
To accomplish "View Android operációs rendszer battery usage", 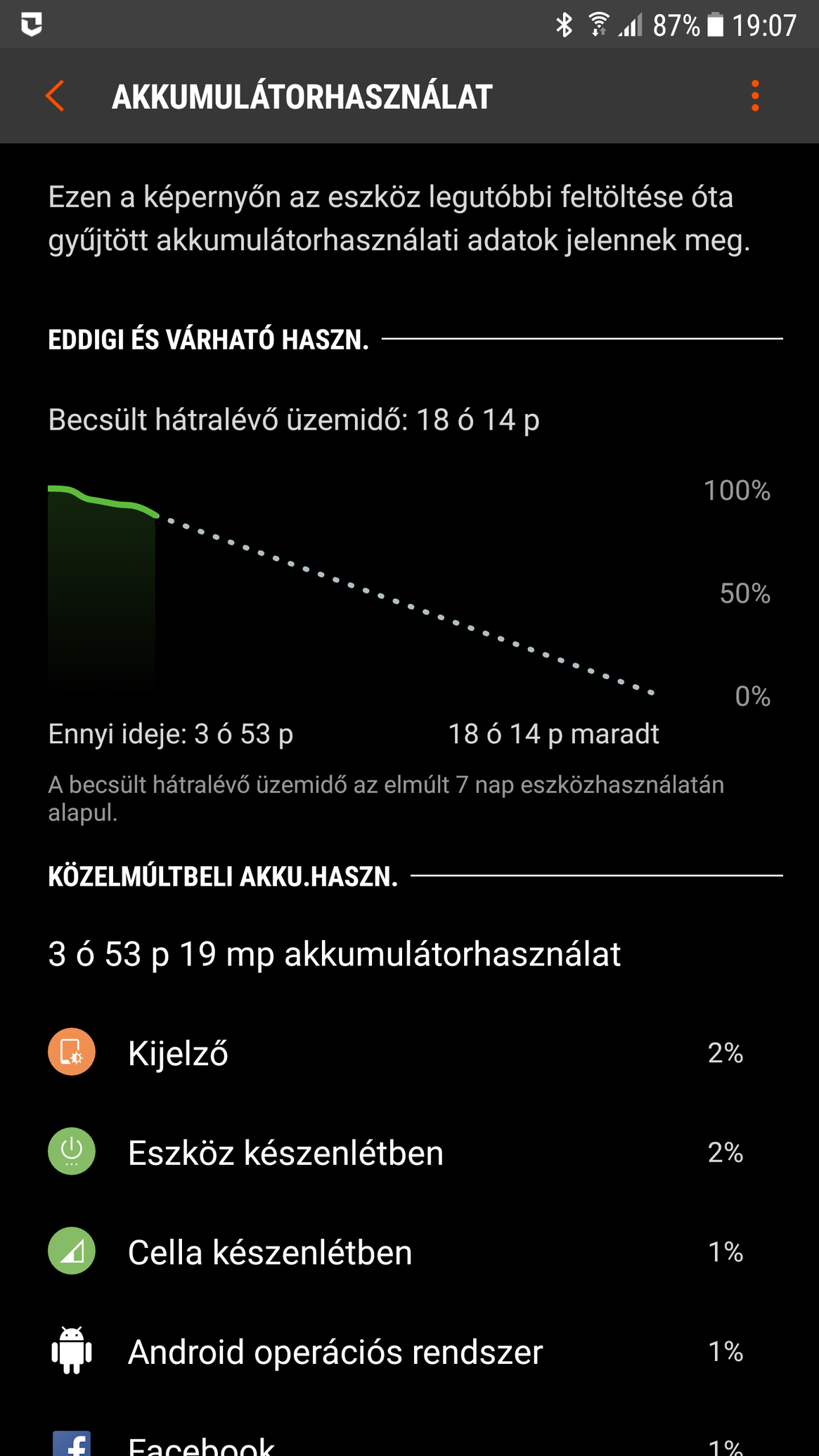I will pos(409,1352).
